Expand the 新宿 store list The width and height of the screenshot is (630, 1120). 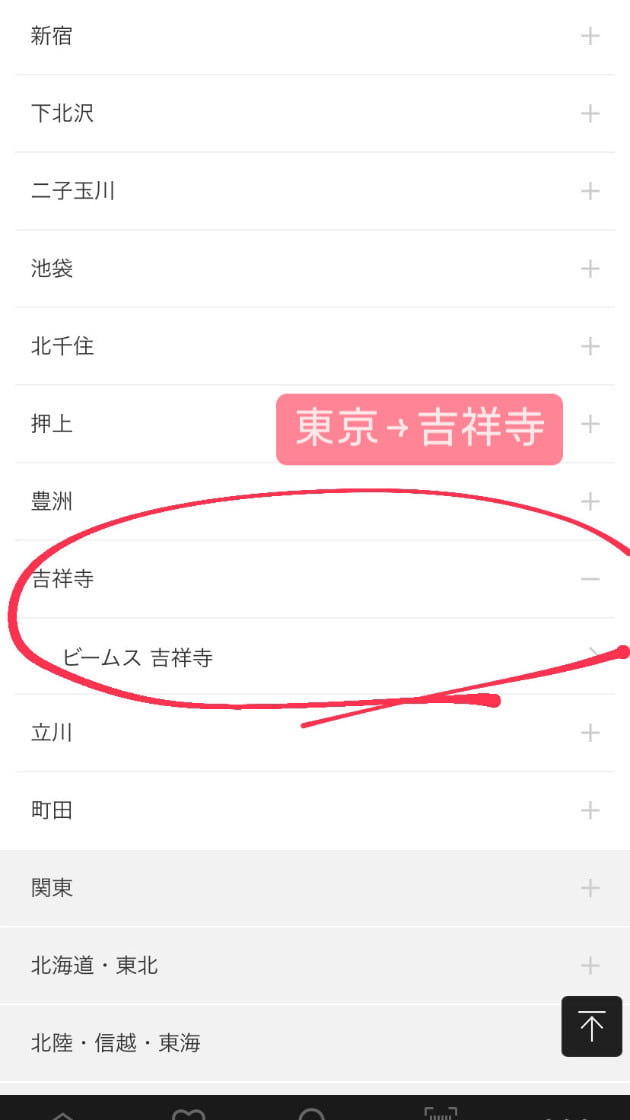coord(314,36)
